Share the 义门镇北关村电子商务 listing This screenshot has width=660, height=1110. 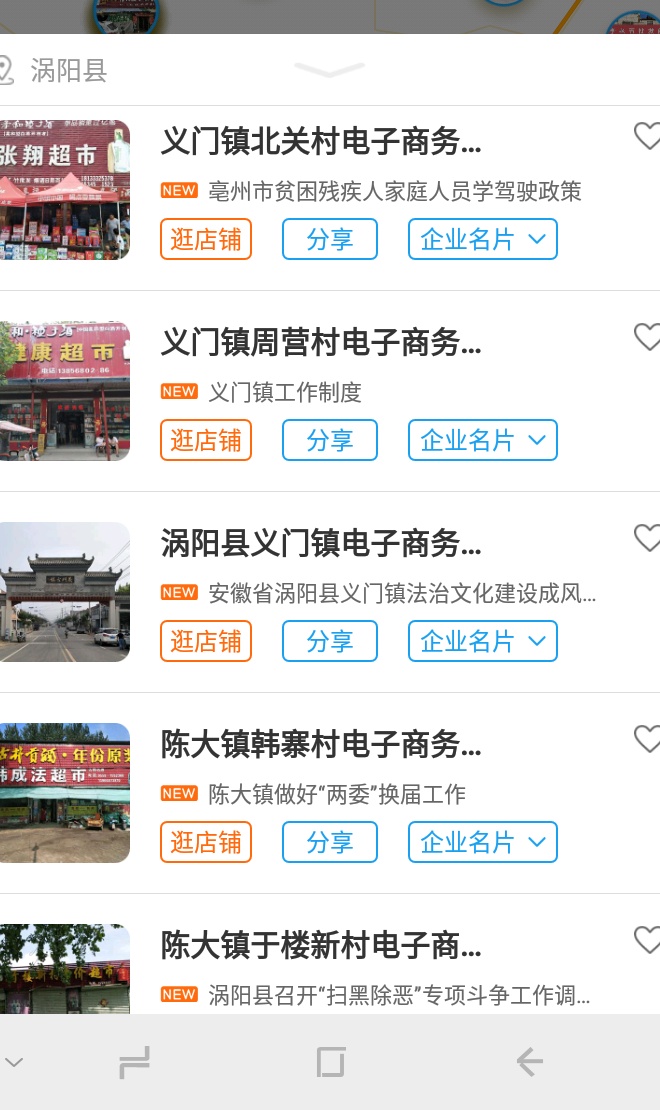point(330,239)
